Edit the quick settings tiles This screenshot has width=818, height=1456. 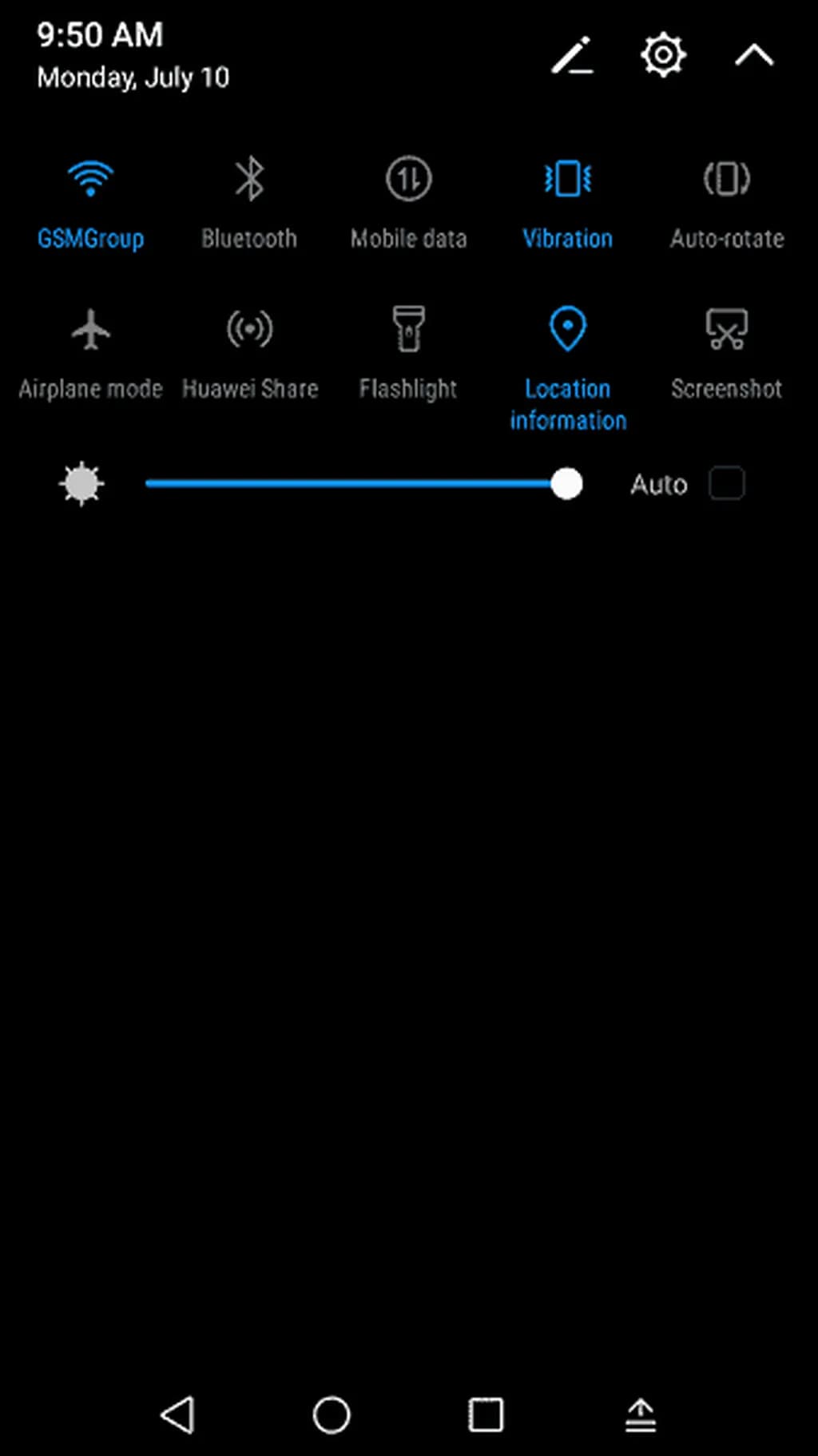[573, 56]
